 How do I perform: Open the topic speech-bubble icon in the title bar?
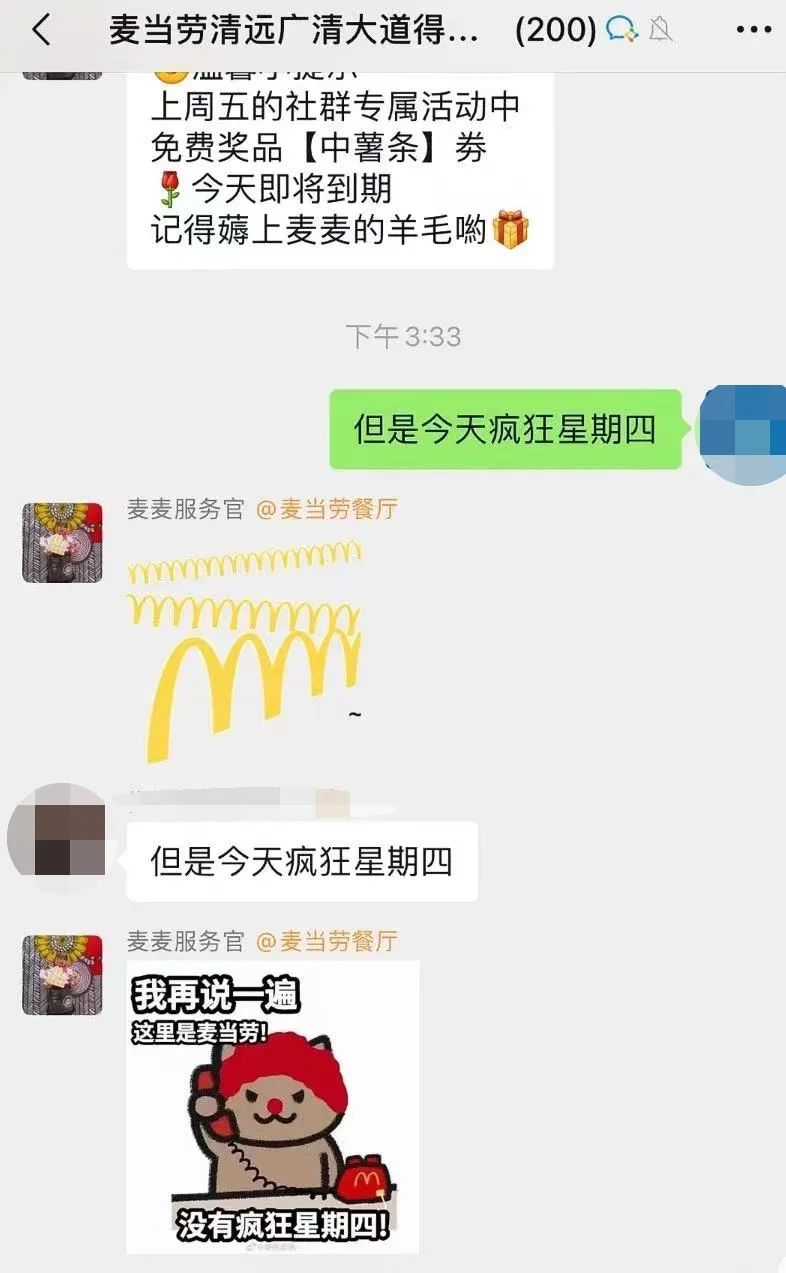coord(619,31)
